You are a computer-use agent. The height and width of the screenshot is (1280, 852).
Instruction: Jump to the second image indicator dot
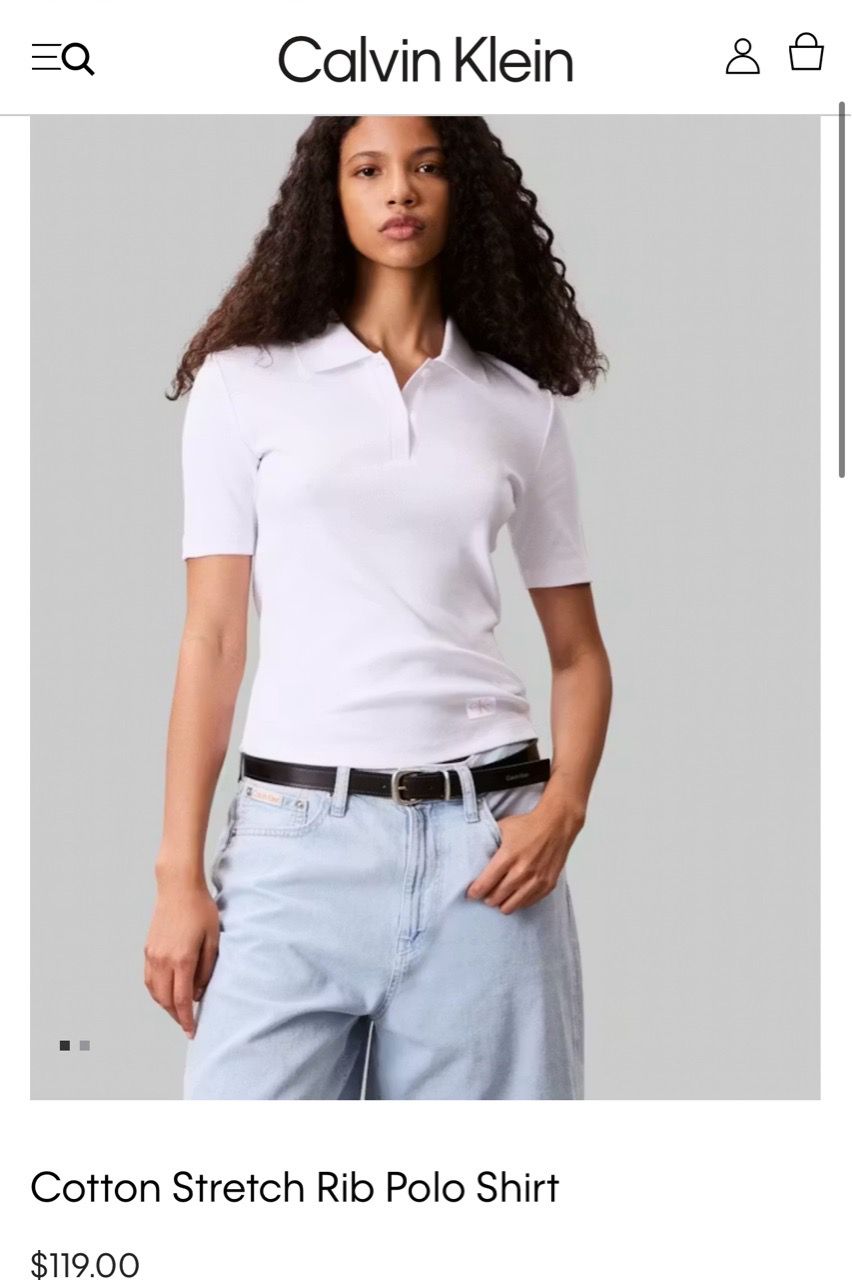(x=85, y=1046)
